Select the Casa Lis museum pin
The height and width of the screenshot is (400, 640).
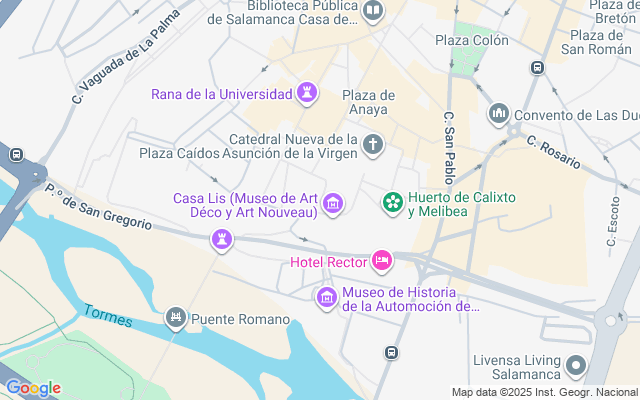pos(334,205)
